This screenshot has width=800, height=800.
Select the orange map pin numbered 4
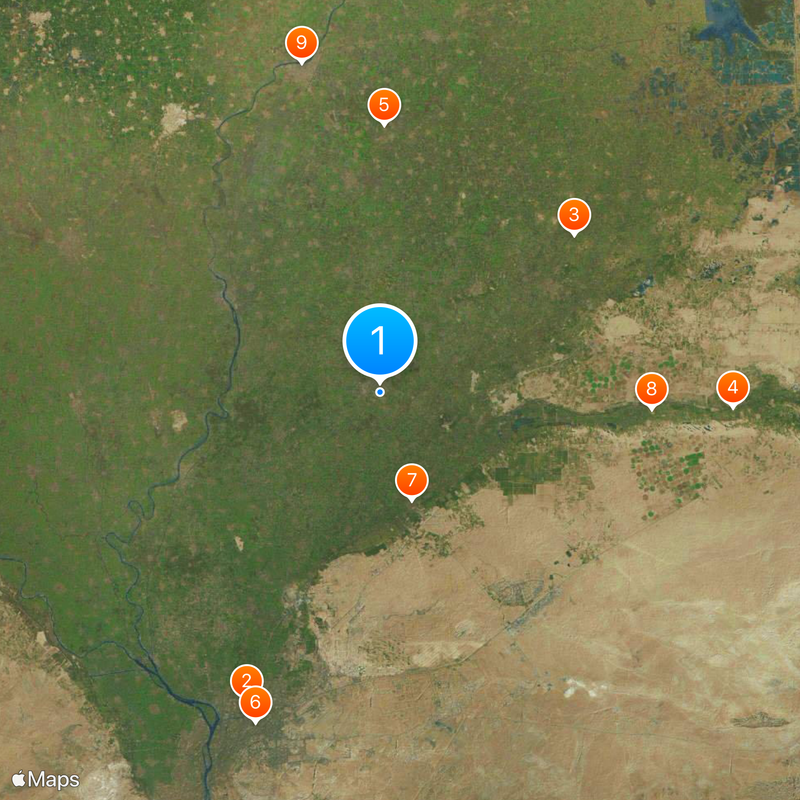pos(732,387)
